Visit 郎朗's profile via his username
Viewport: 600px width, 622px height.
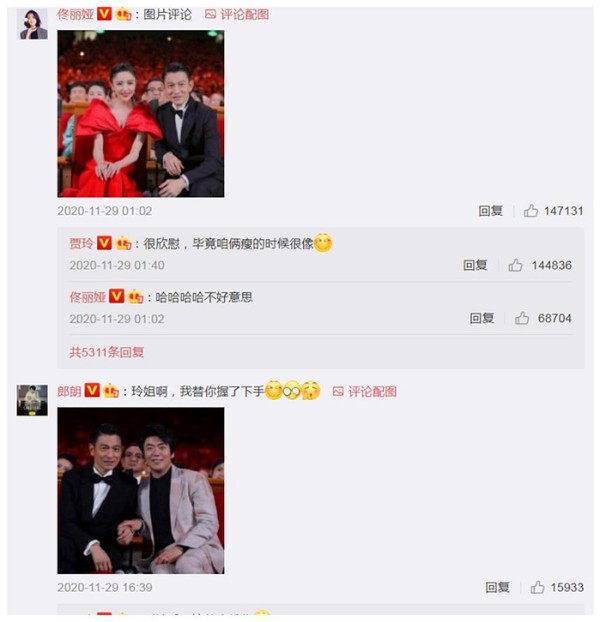[x=69, y=391]
